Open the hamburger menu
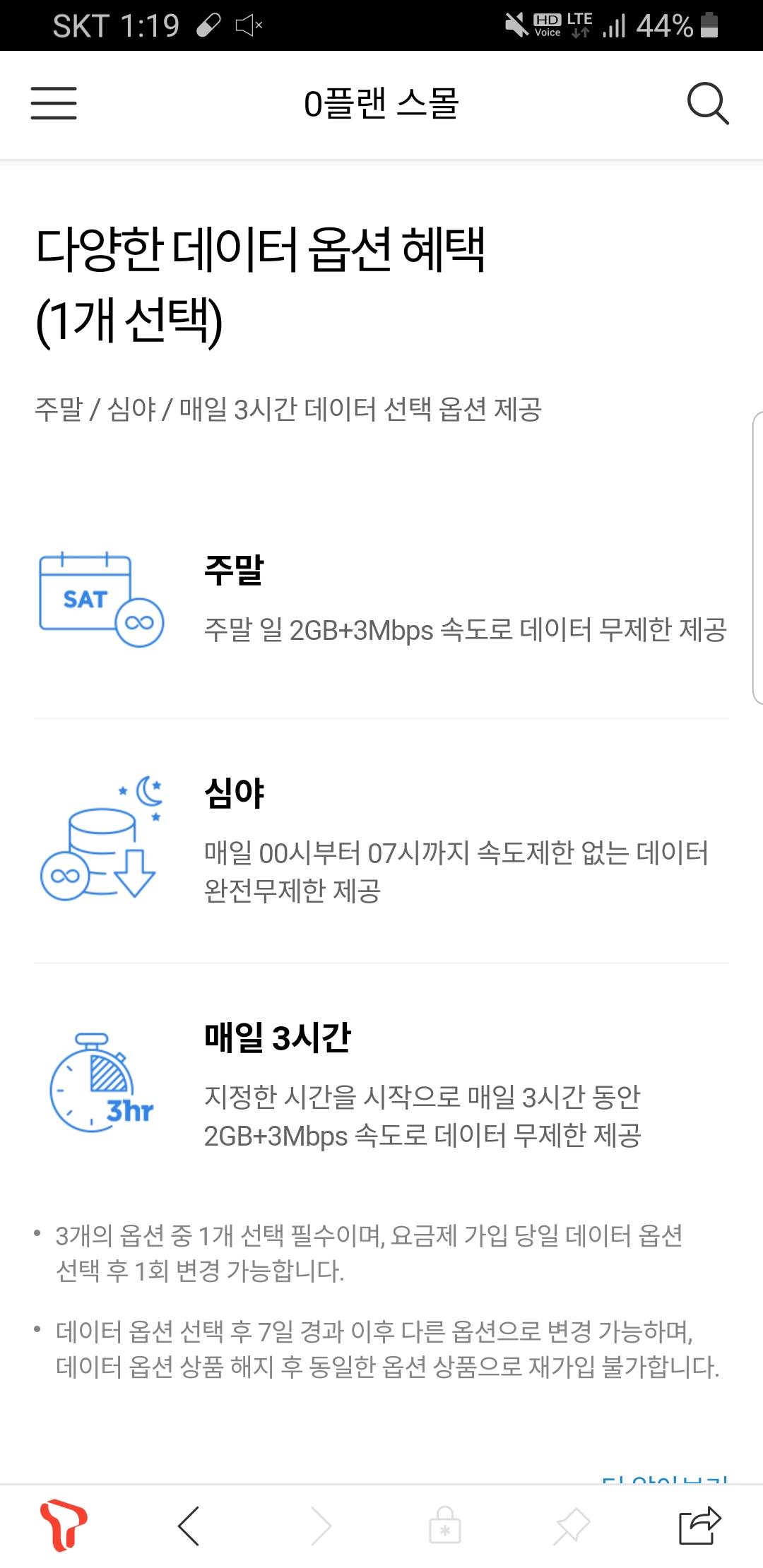This screenshot has width=763, height=1568. [x=54, y=103]
